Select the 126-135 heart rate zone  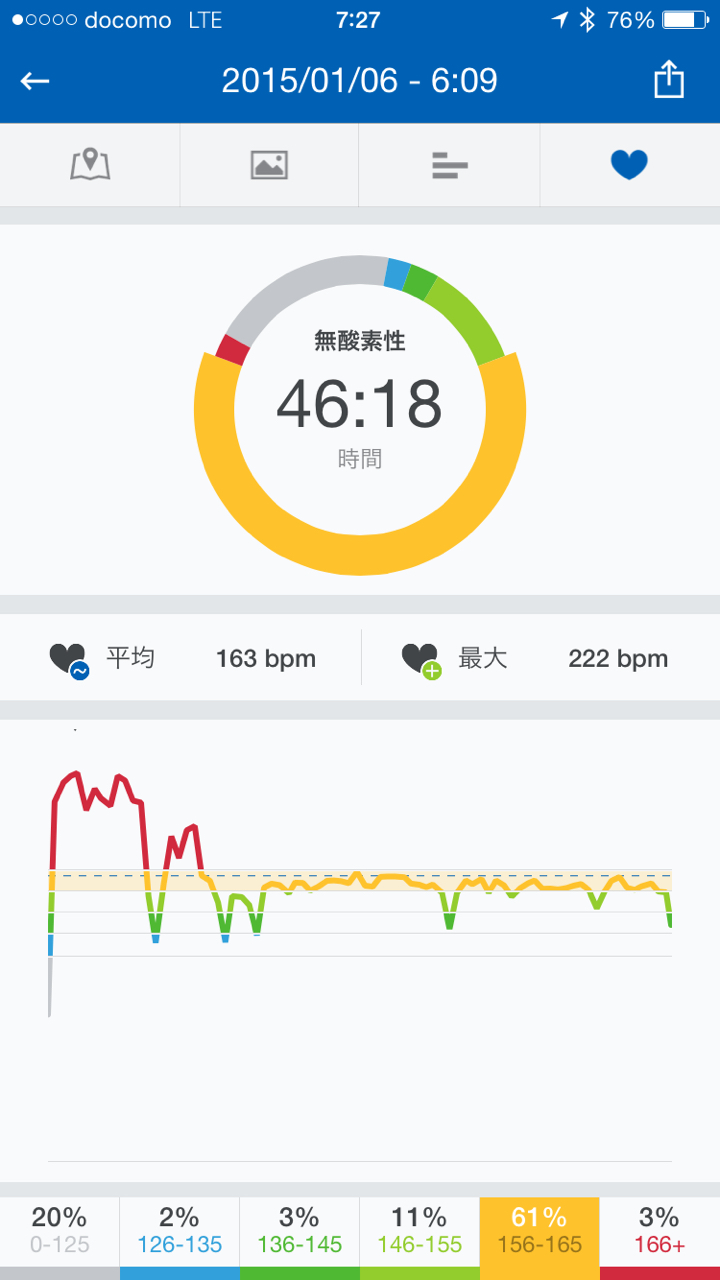click(x=179, y=1231)
